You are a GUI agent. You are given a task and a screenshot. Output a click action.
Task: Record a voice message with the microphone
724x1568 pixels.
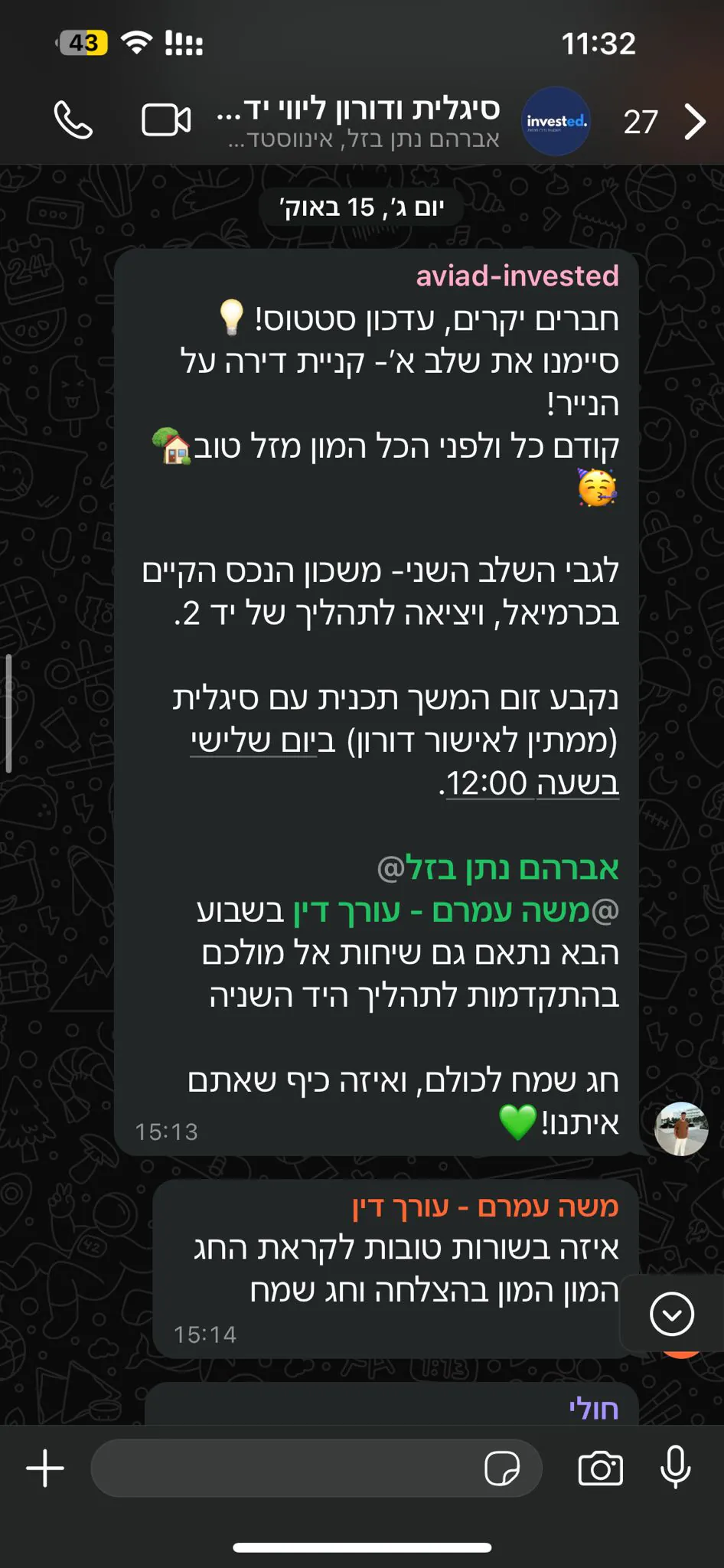tap(675, 1468)
